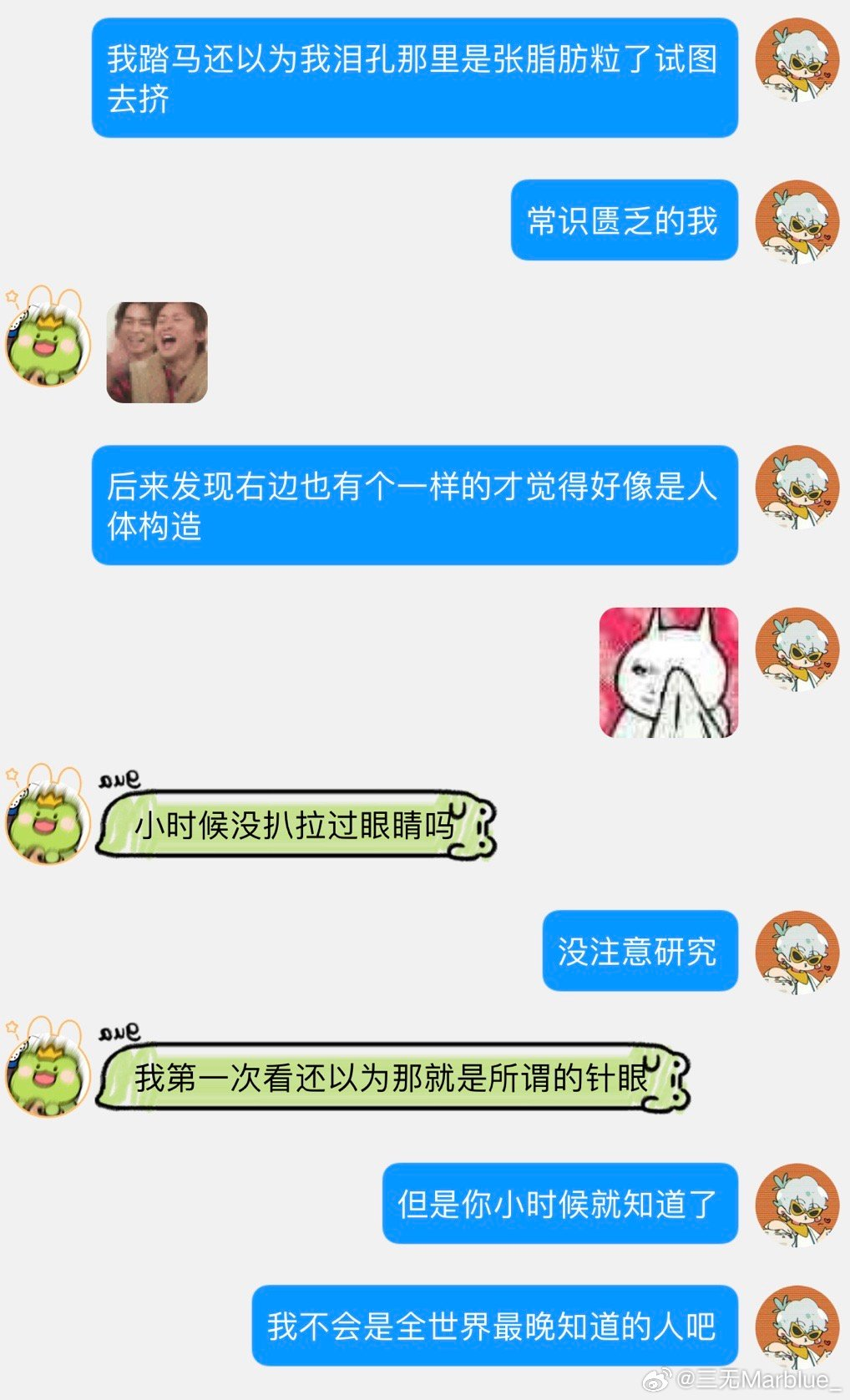Open the laughing men photo message
Image resolution: width=850 pixels, height=1400 pixels.
click(157, 352)
